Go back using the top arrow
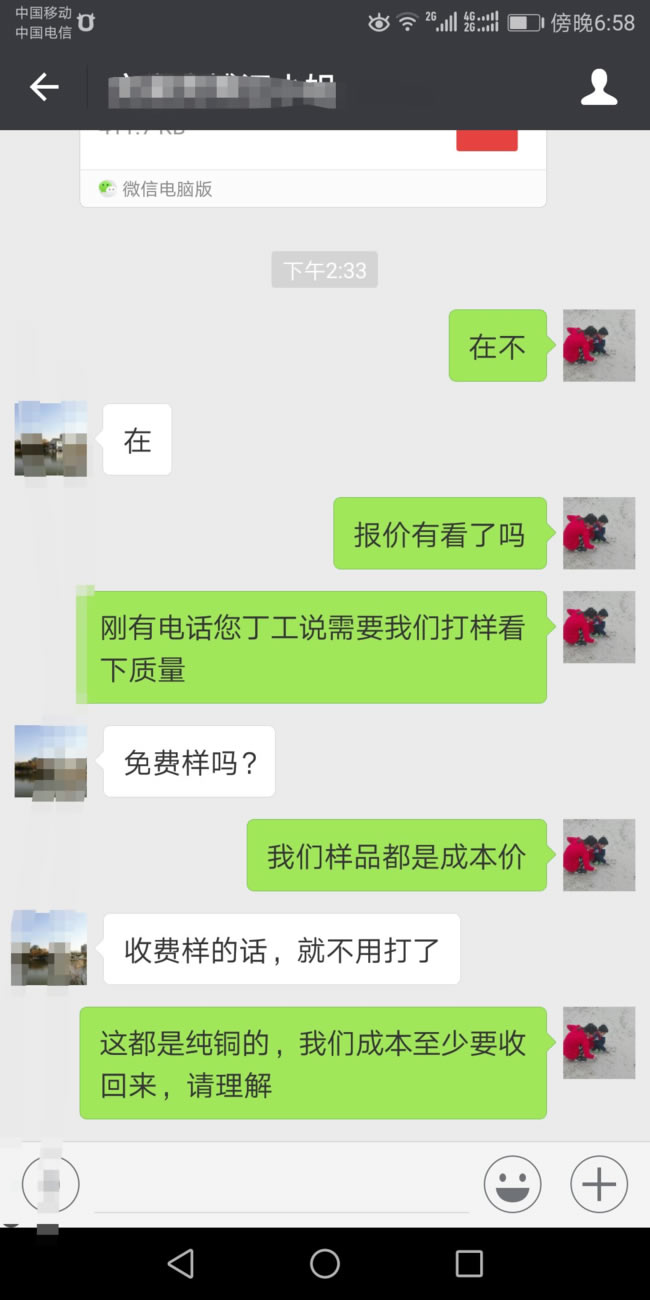650x1300 pixels. (44, 88)
